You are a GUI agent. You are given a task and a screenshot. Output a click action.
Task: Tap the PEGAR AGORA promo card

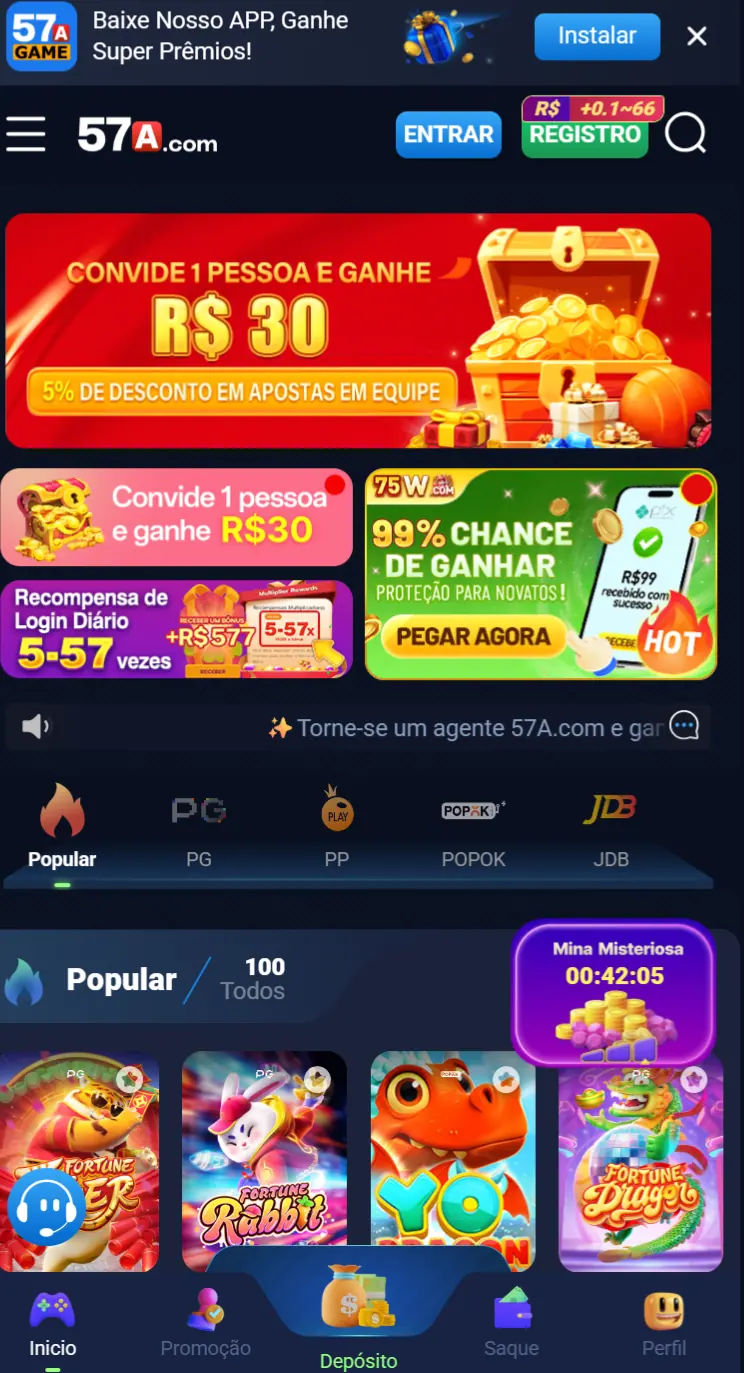click(473, 636)
